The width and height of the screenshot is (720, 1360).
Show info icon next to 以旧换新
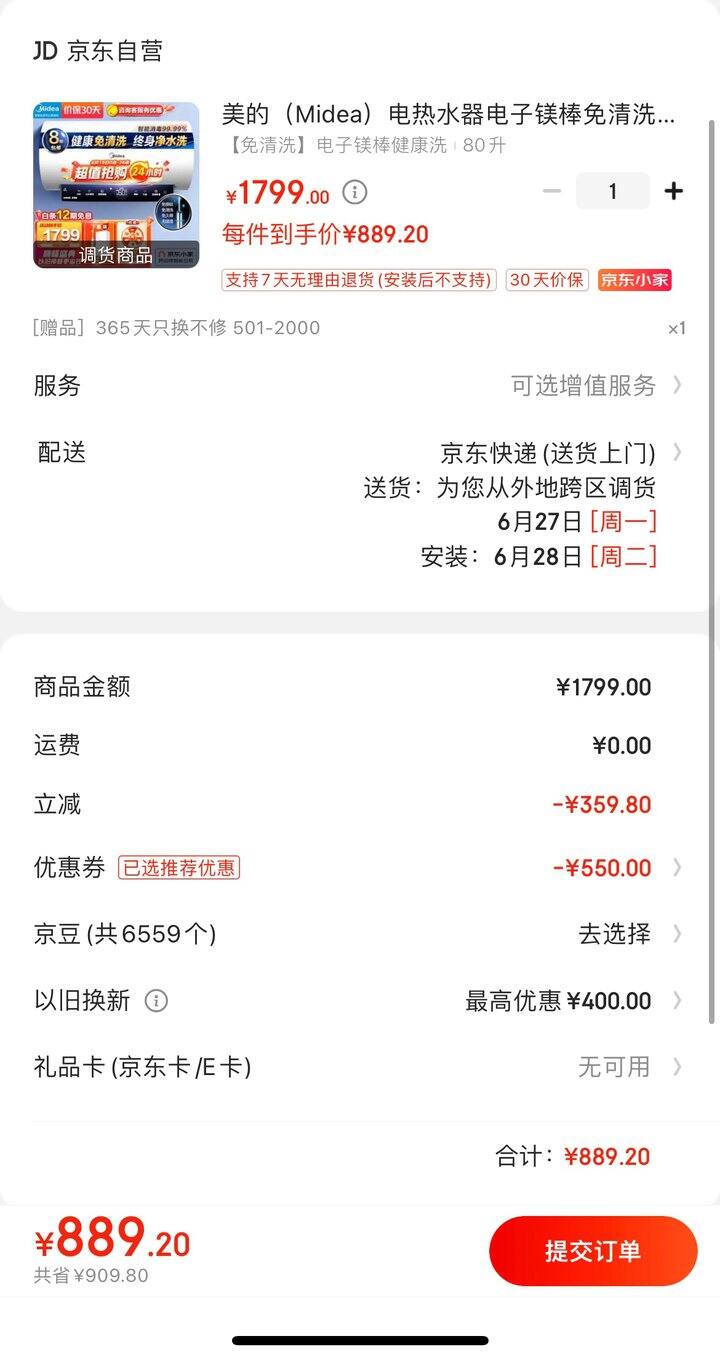pyautogui.click(x=156, y=1000)
